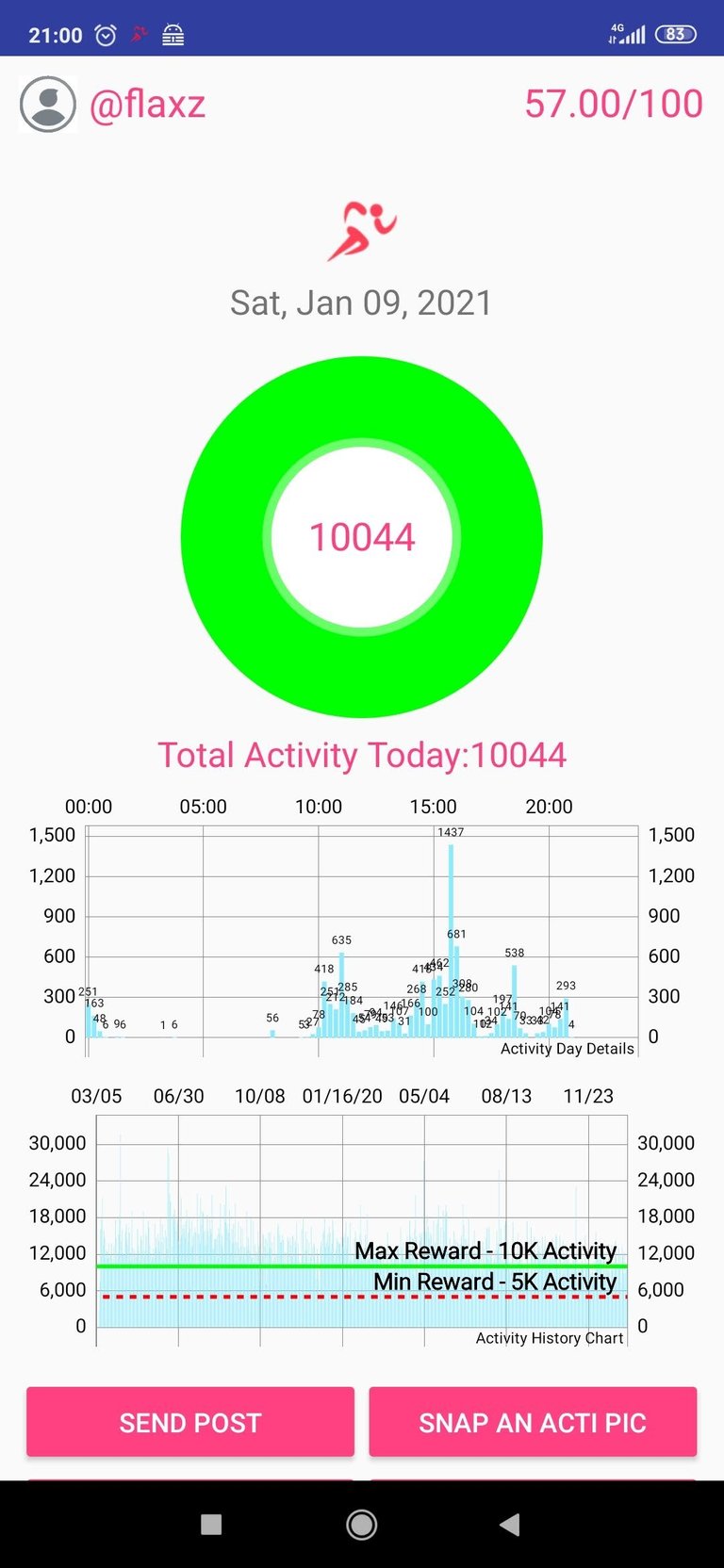Tap the SEND POST button
The height and width of the screenshot is (1568, 724).
point(190,1422)
